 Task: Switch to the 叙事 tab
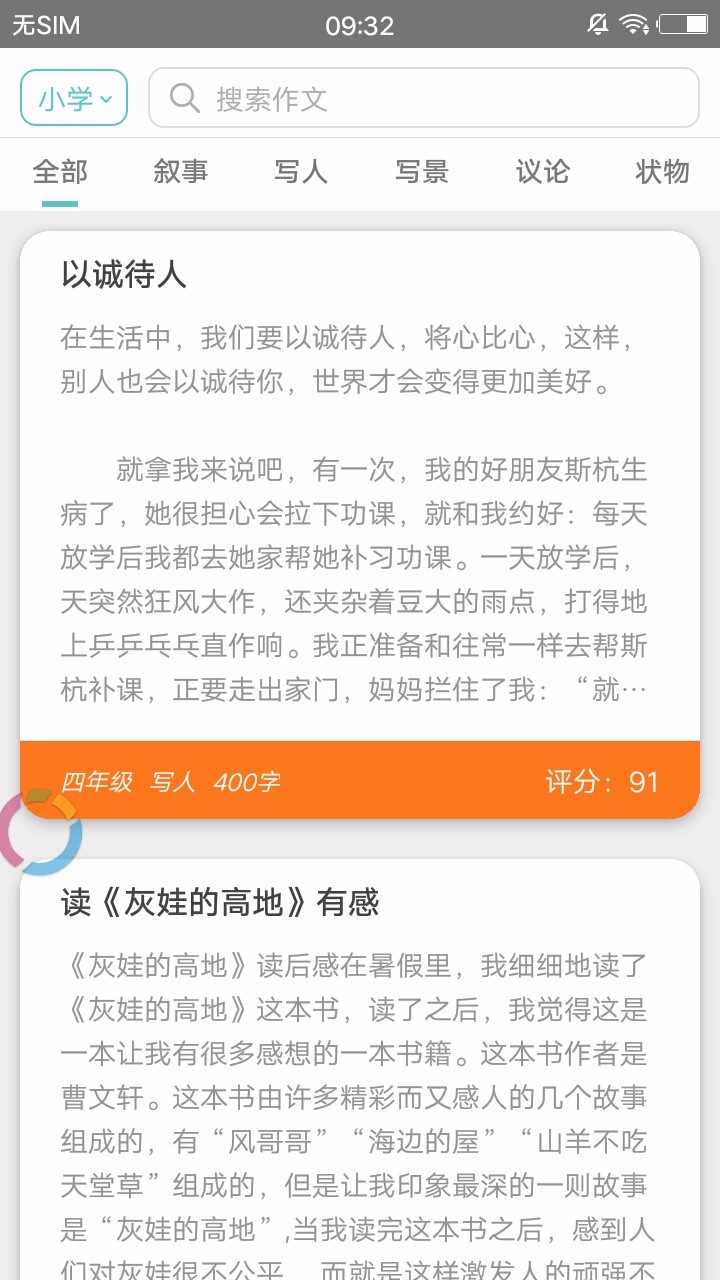click(181, 172)
